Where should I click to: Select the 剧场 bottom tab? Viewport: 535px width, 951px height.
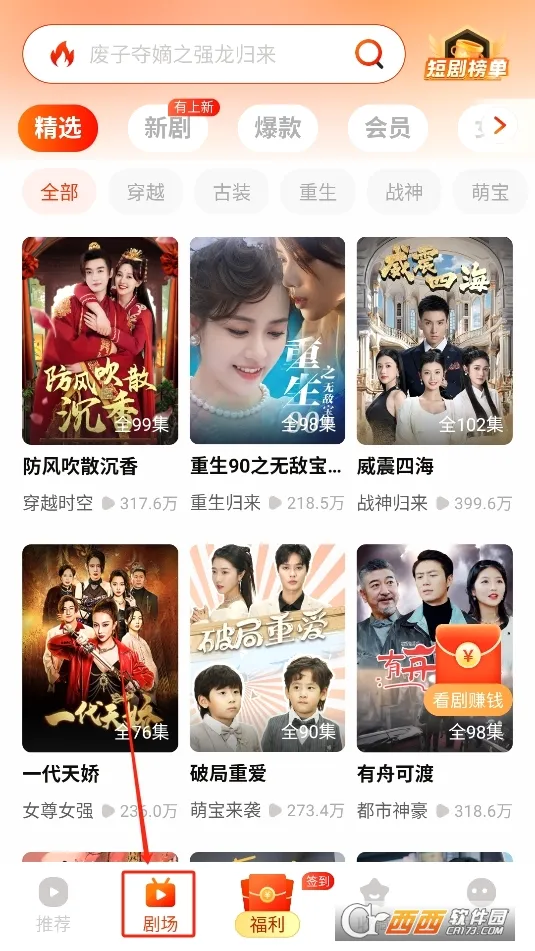tap(160, 906)
